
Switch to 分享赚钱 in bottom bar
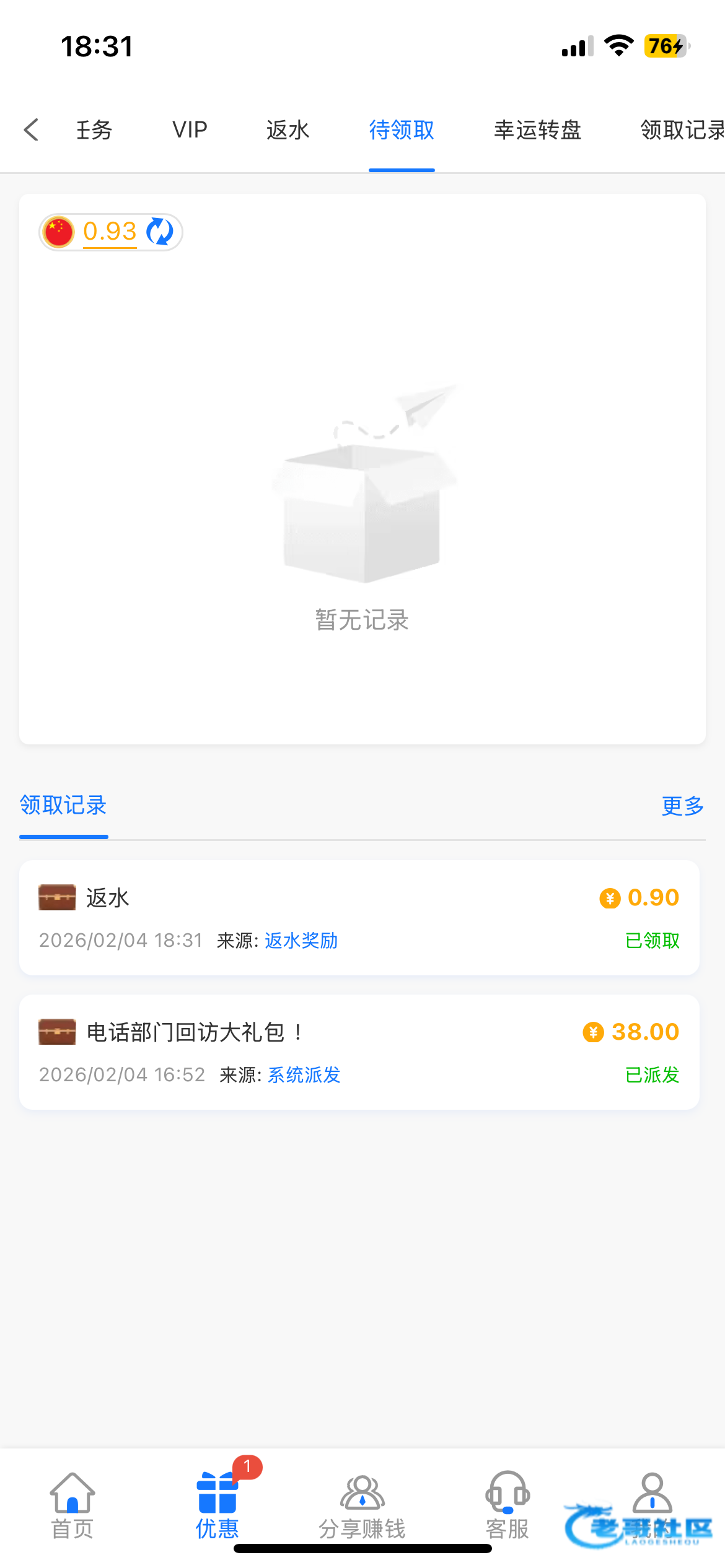362,1506
